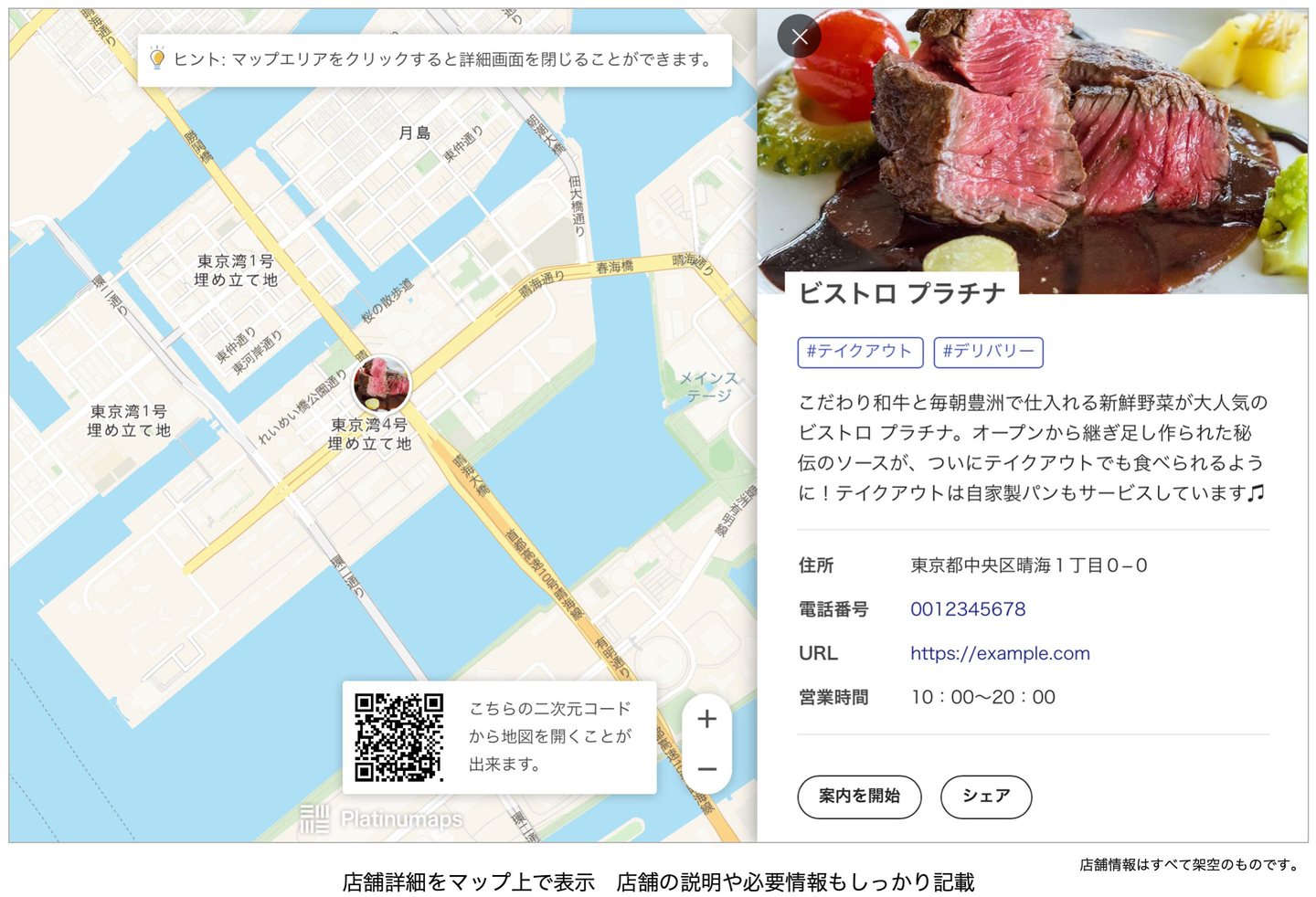
Task: Select the #テイクアウト tag chip
Action: 859,352
